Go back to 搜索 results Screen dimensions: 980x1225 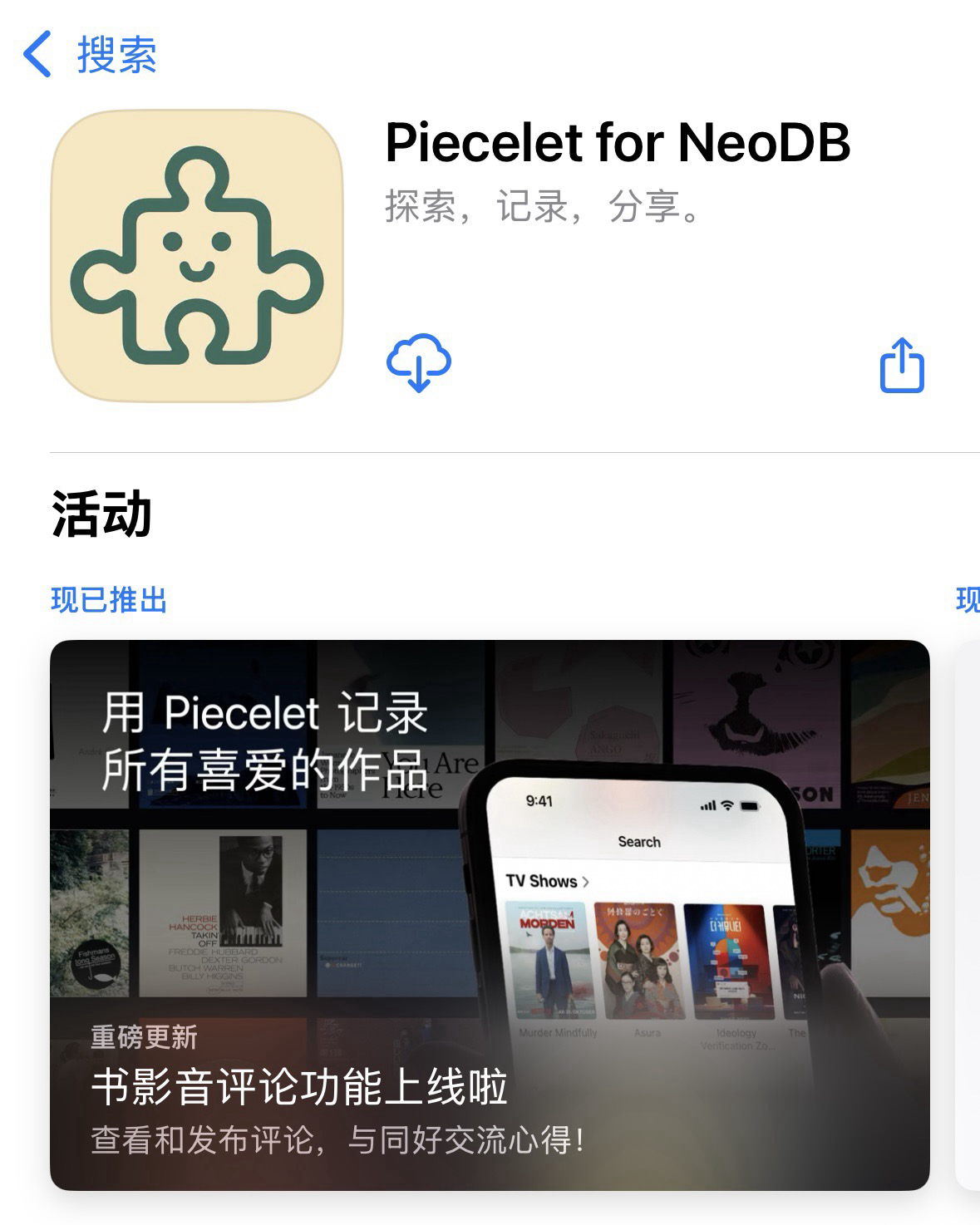coord(90,55)
